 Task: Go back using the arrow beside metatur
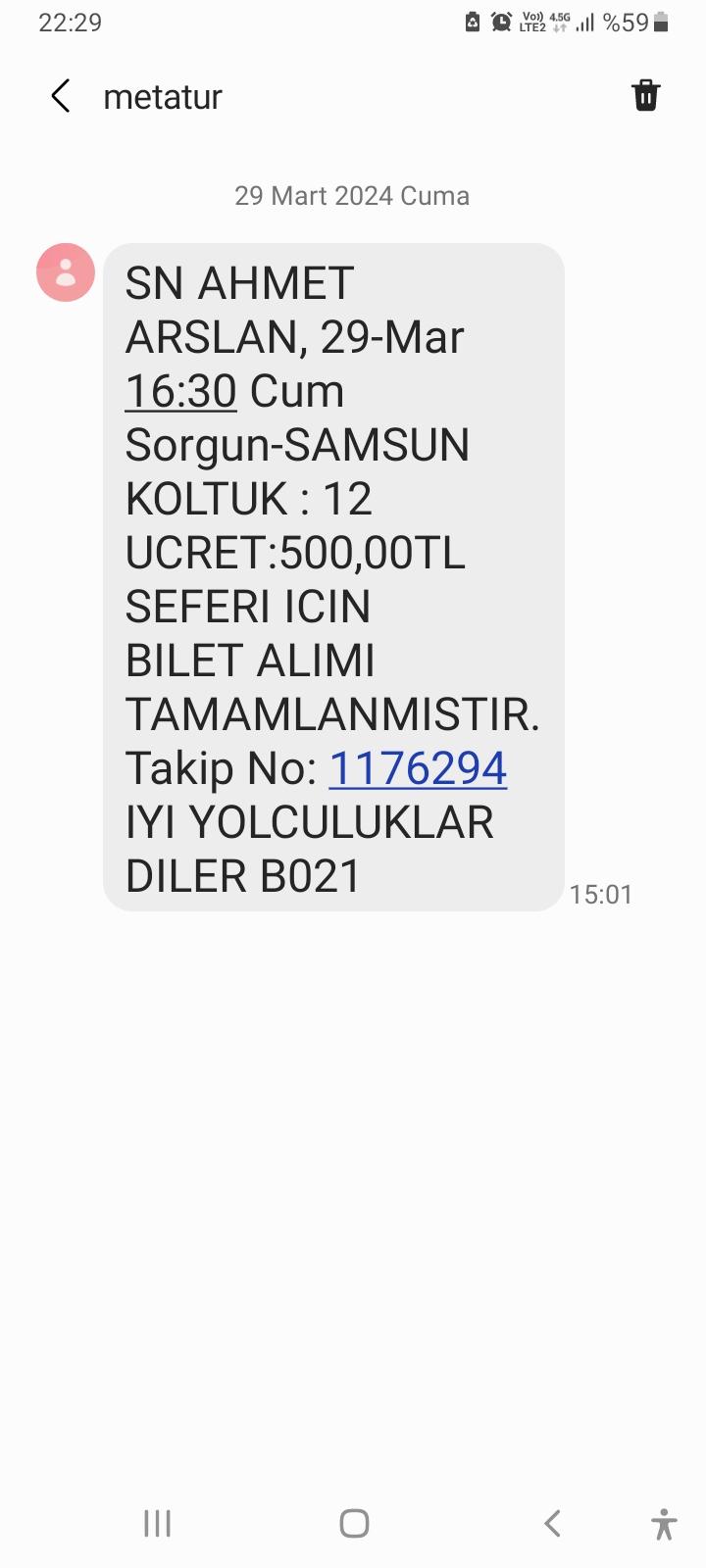(59, 95)
